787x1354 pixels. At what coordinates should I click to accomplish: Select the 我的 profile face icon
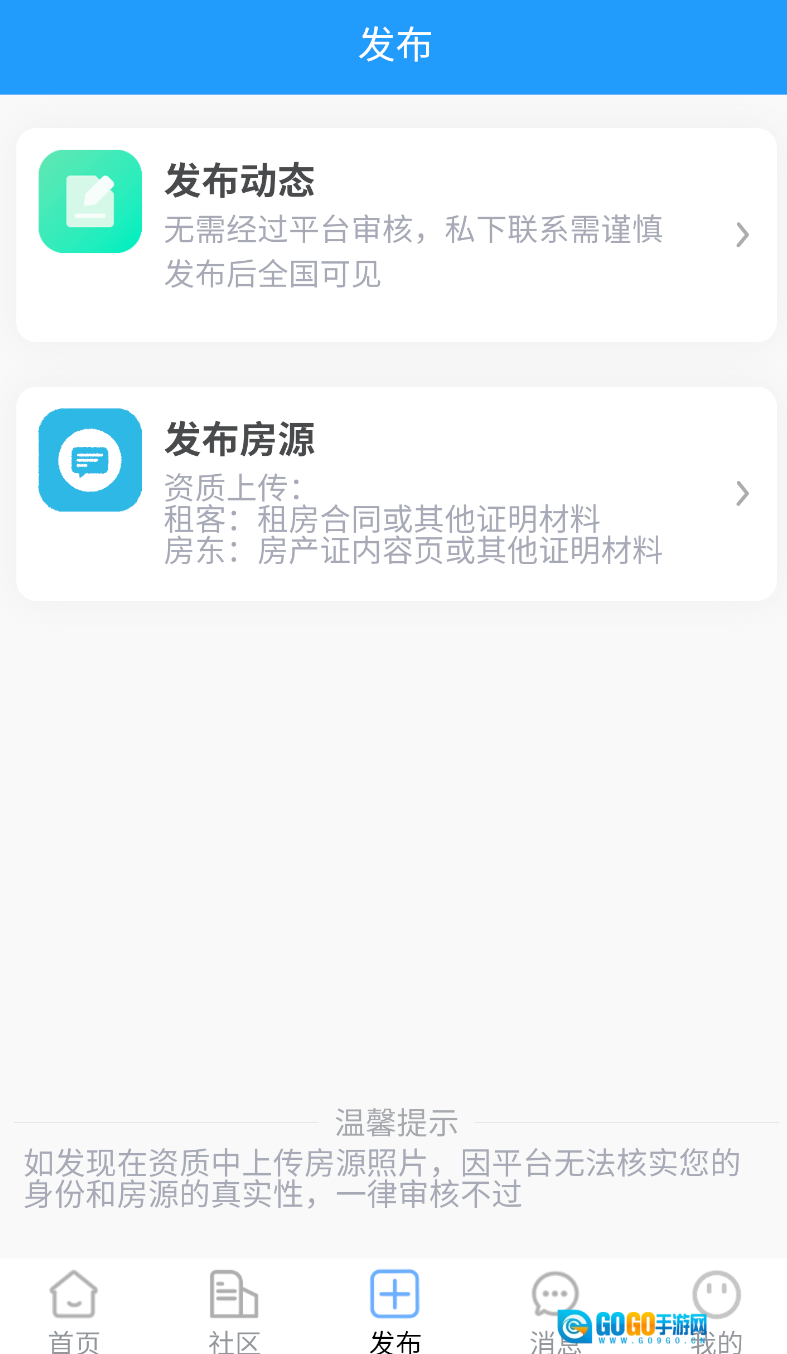pos(716,1295)
